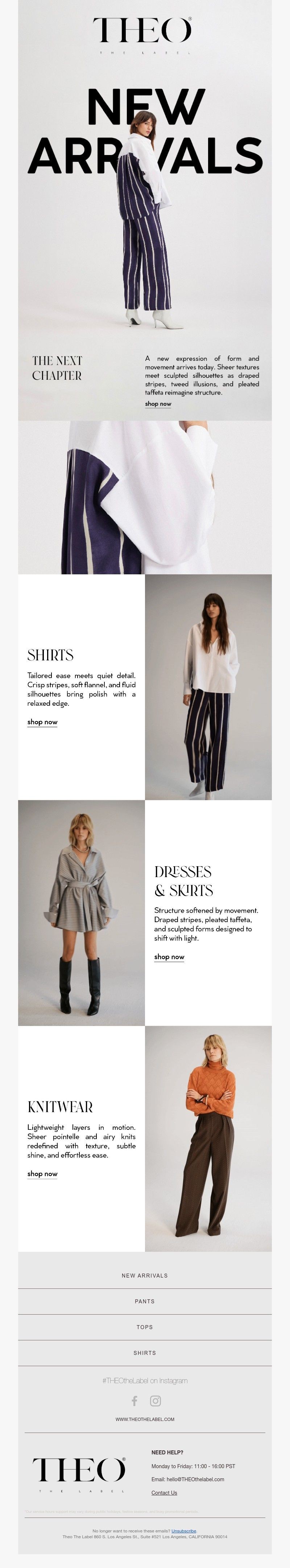Open the Tops category row
290x1568 pixels.
coord(145,1327)
